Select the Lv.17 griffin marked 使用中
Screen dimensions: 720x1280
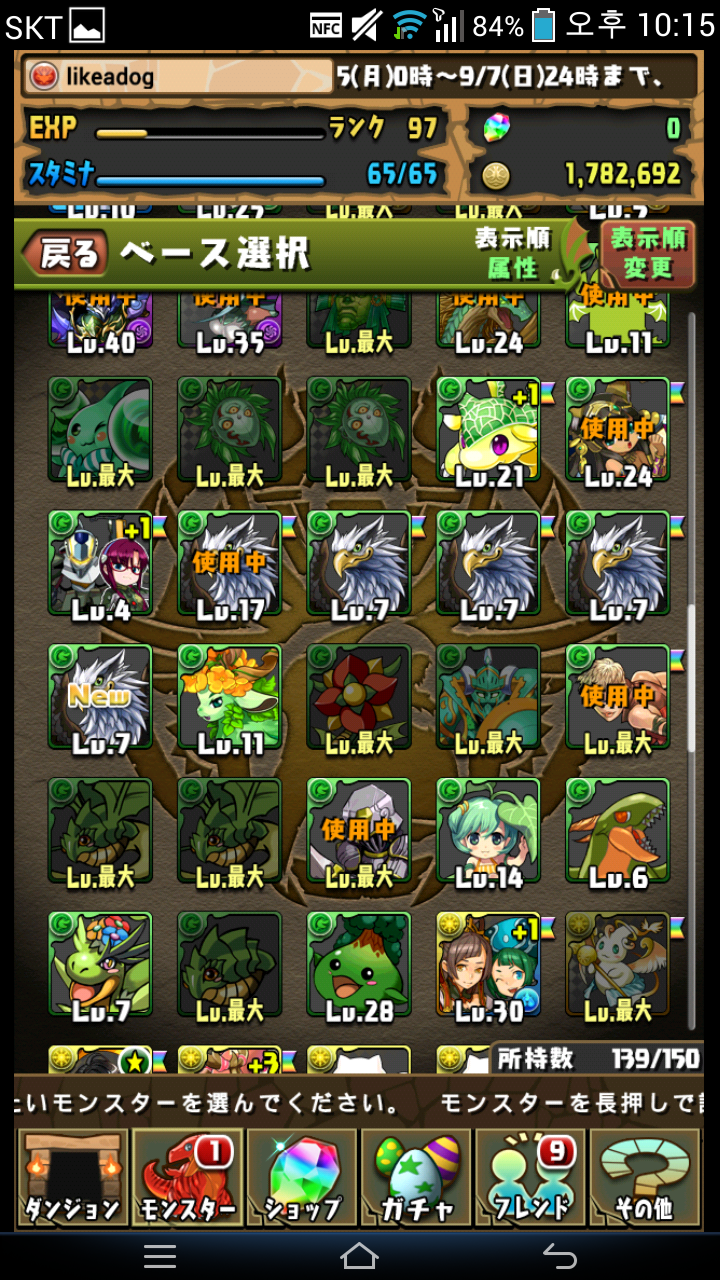[x=229, y=564]
